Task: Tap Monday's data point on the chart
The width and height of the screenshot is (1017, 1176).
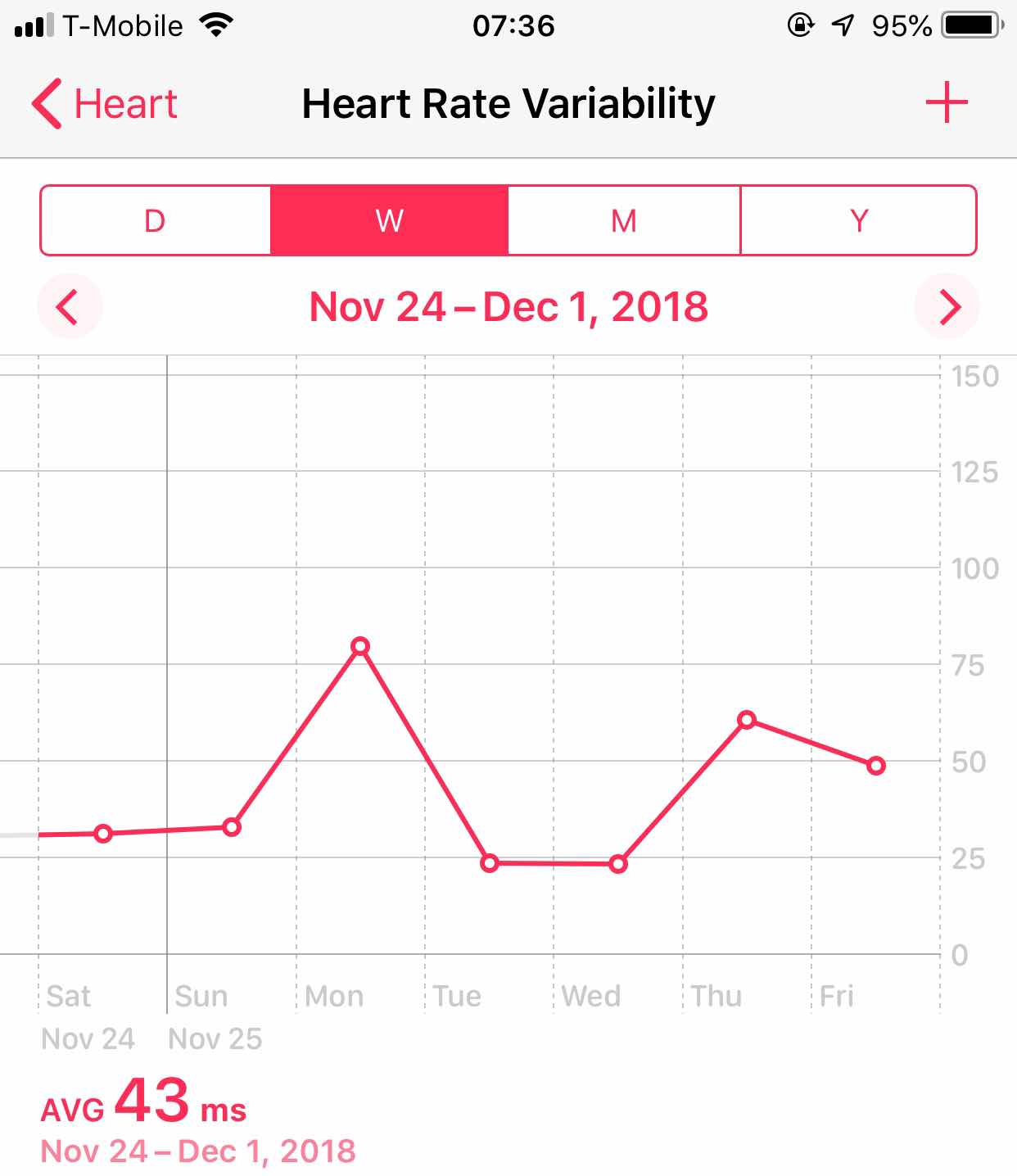Action: pos(360,646)
